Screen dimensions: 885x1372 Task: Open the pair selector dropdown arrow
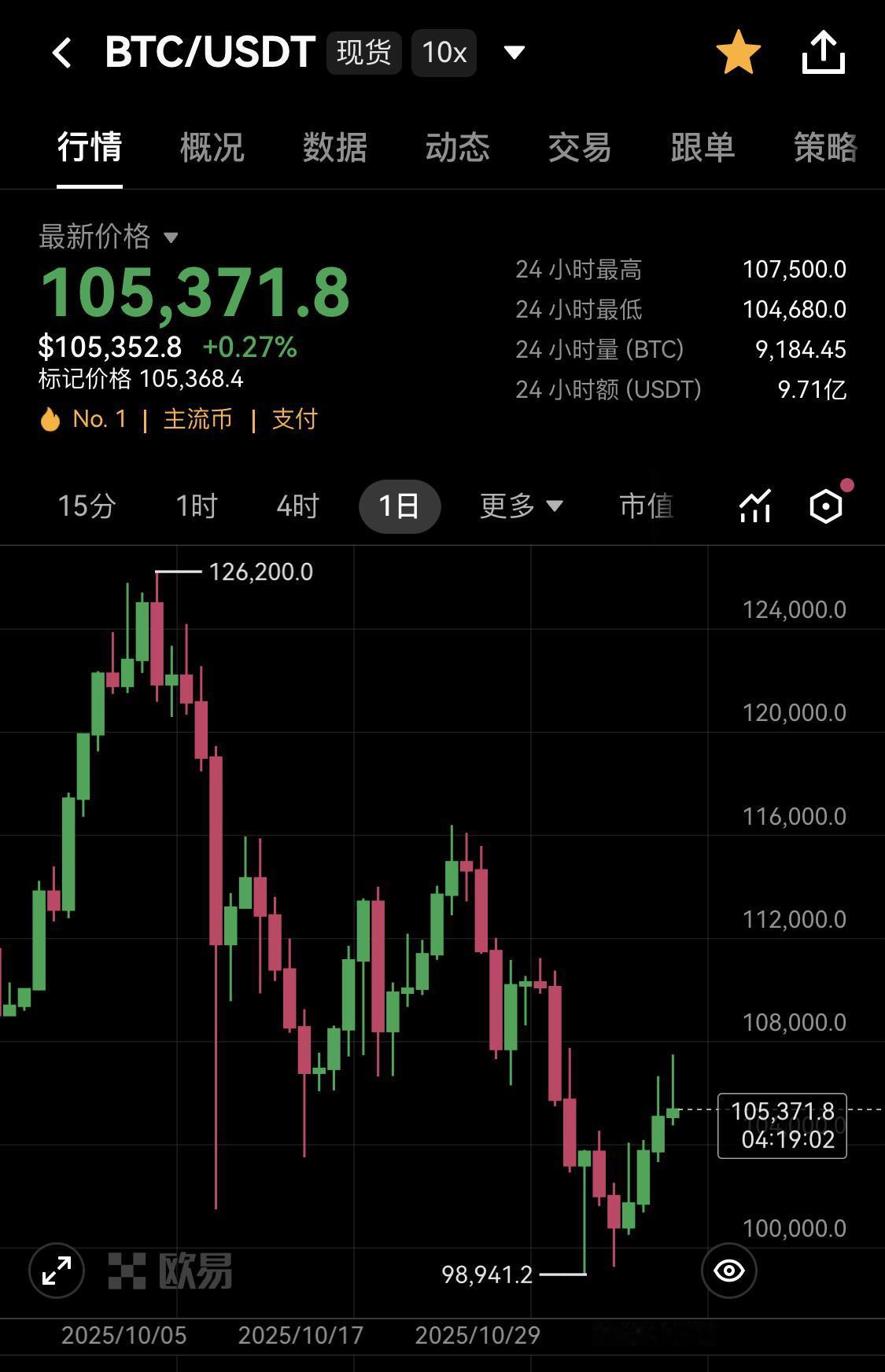pos(512,51)
